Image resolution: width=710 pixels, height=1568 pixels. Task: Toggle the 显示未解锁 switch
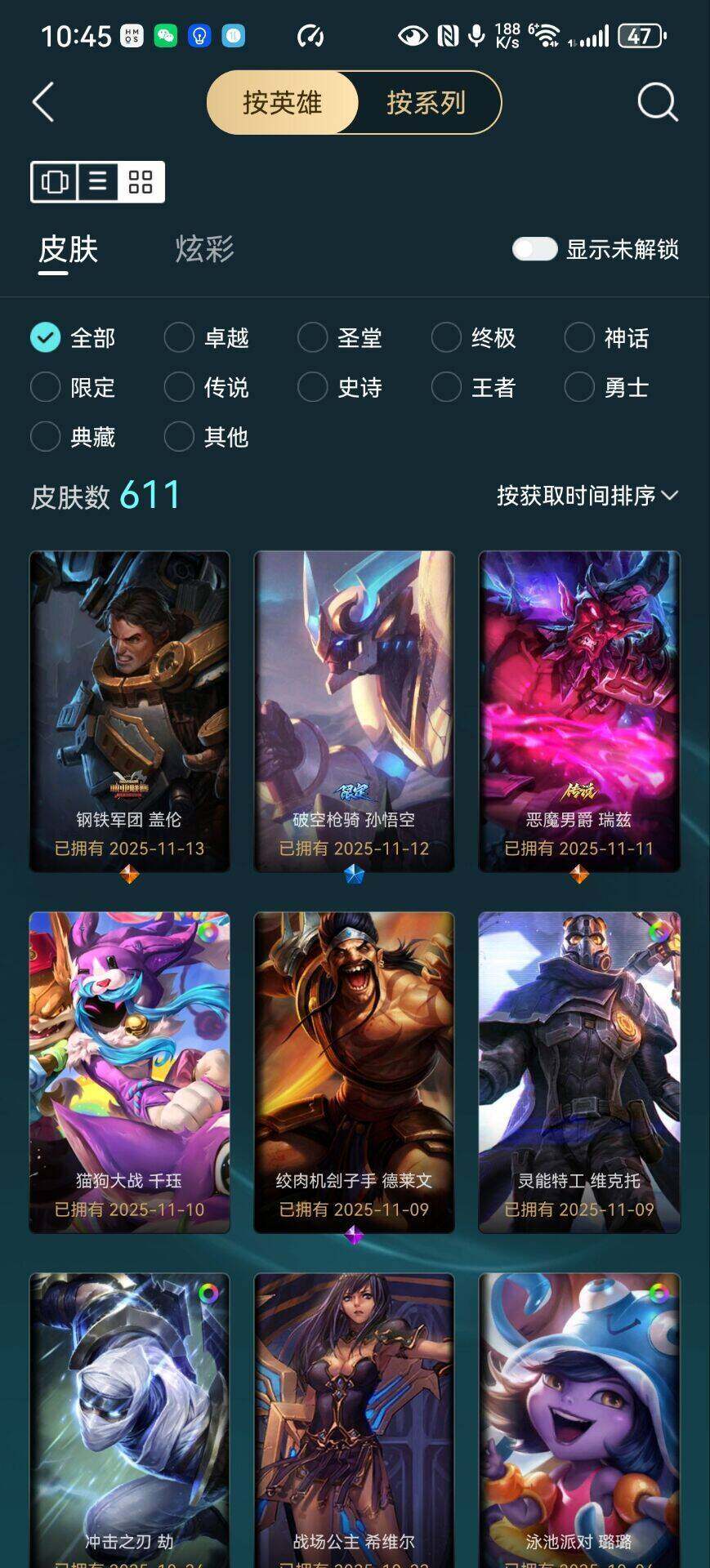(534, 249)
